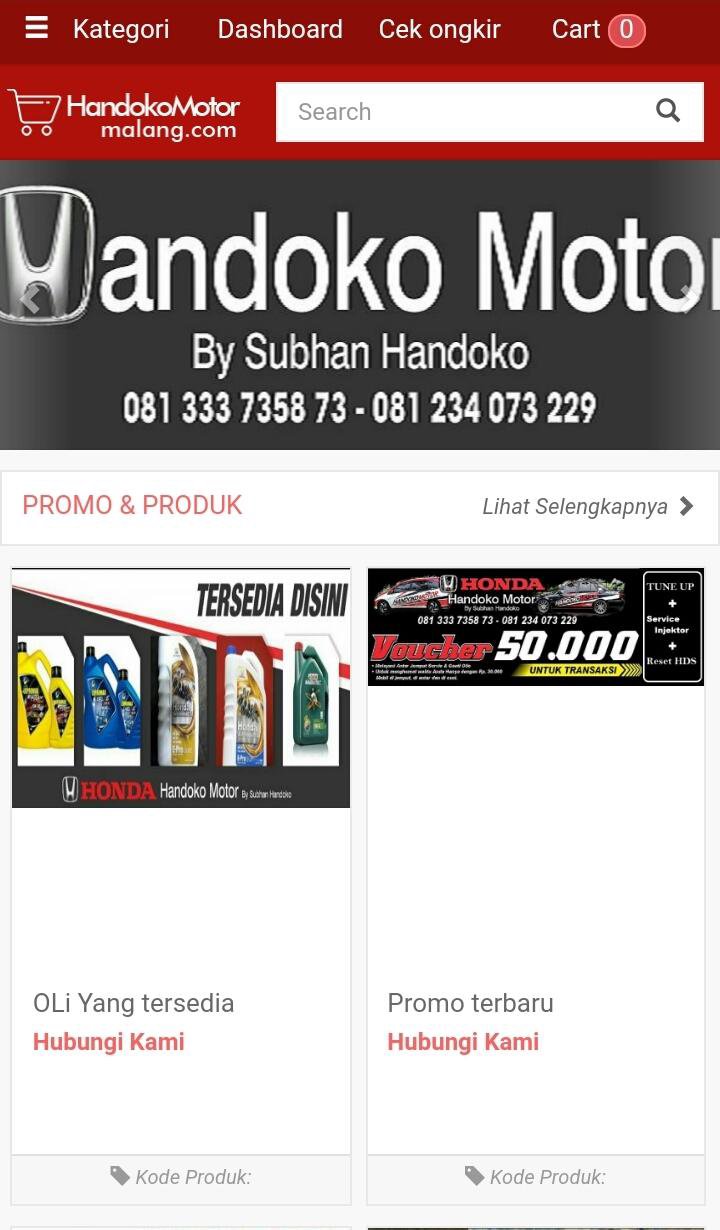The height and width of the screenshot is (1230, 720).
Task: Click the tag icon beside second Kode Produk
Action: 473,1176
